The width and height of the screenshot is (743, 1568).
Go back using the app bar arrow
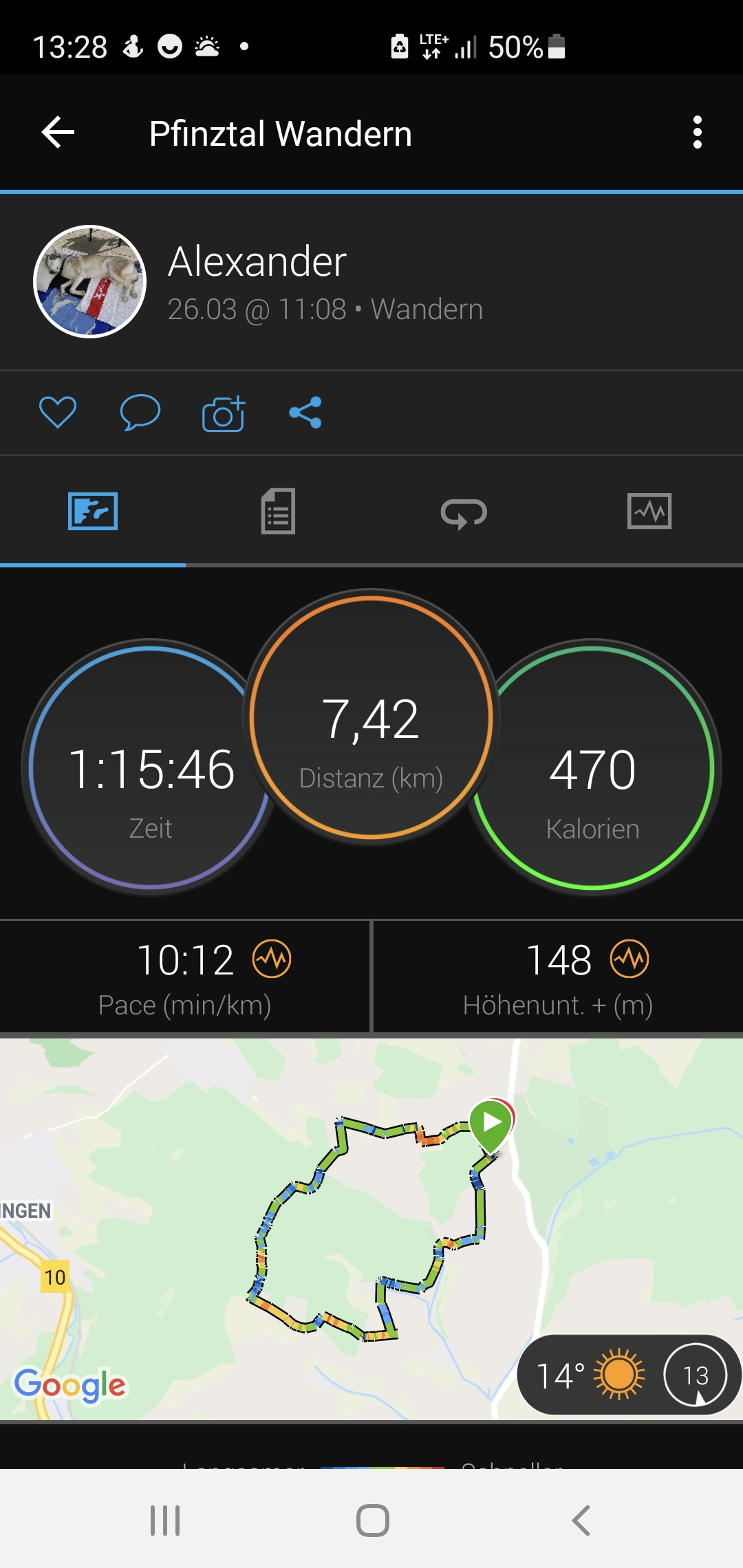58,133
